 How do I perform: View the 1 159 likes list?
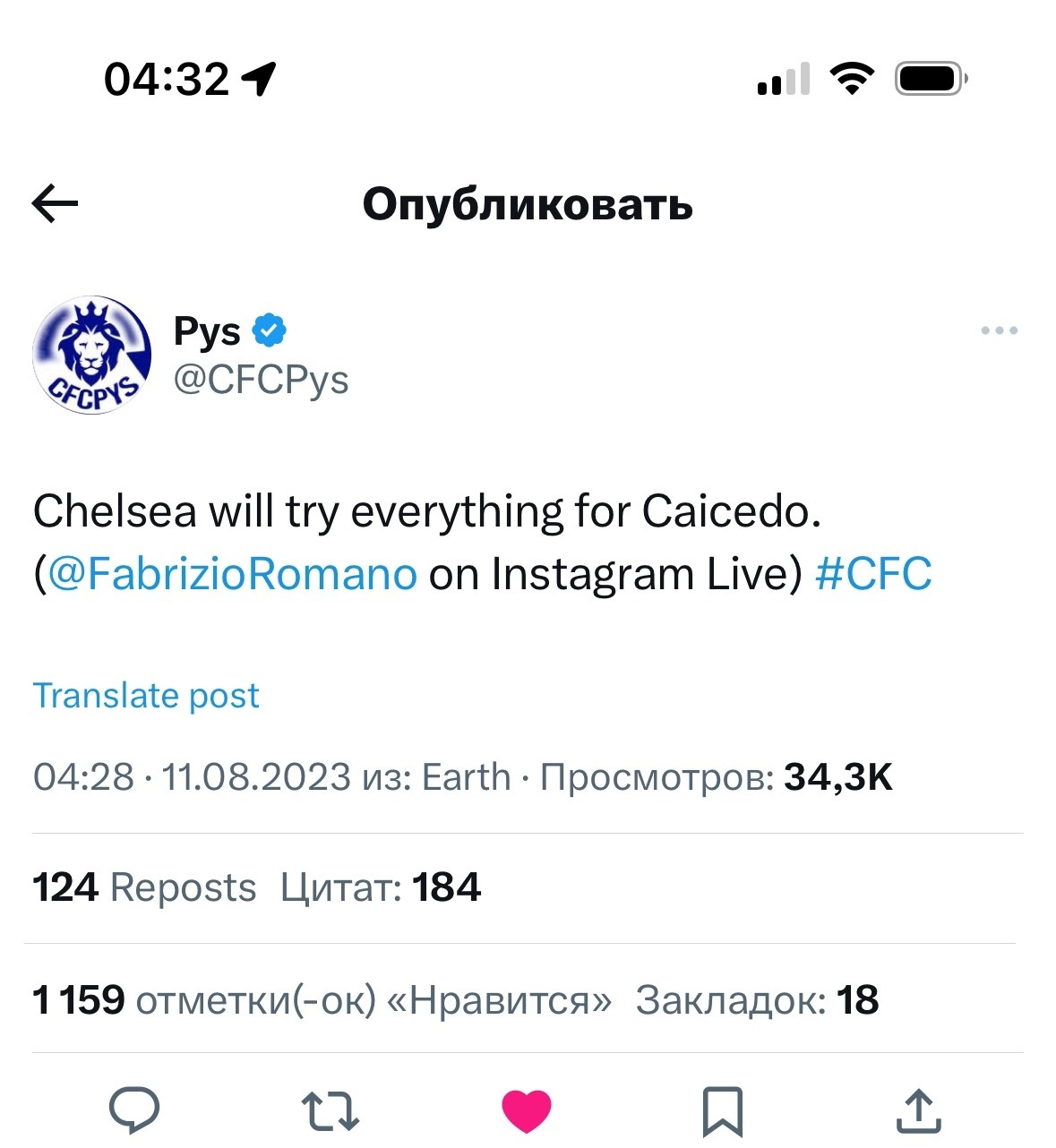click(322, 999)
